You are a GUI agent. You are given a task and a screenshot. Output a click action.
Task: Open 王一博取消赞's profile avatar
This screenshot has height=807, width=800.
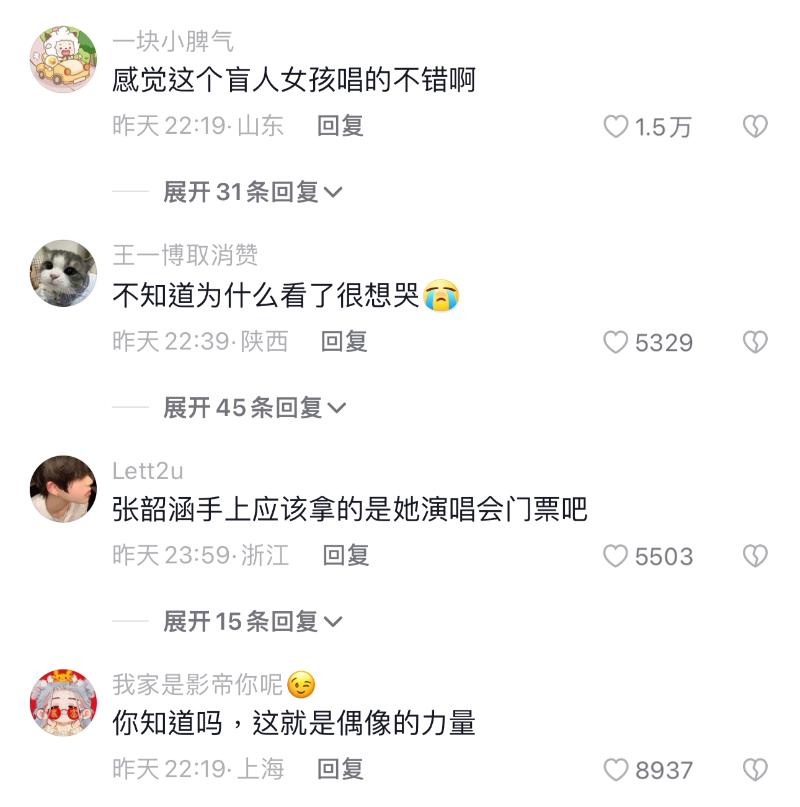tap(63, 273)
